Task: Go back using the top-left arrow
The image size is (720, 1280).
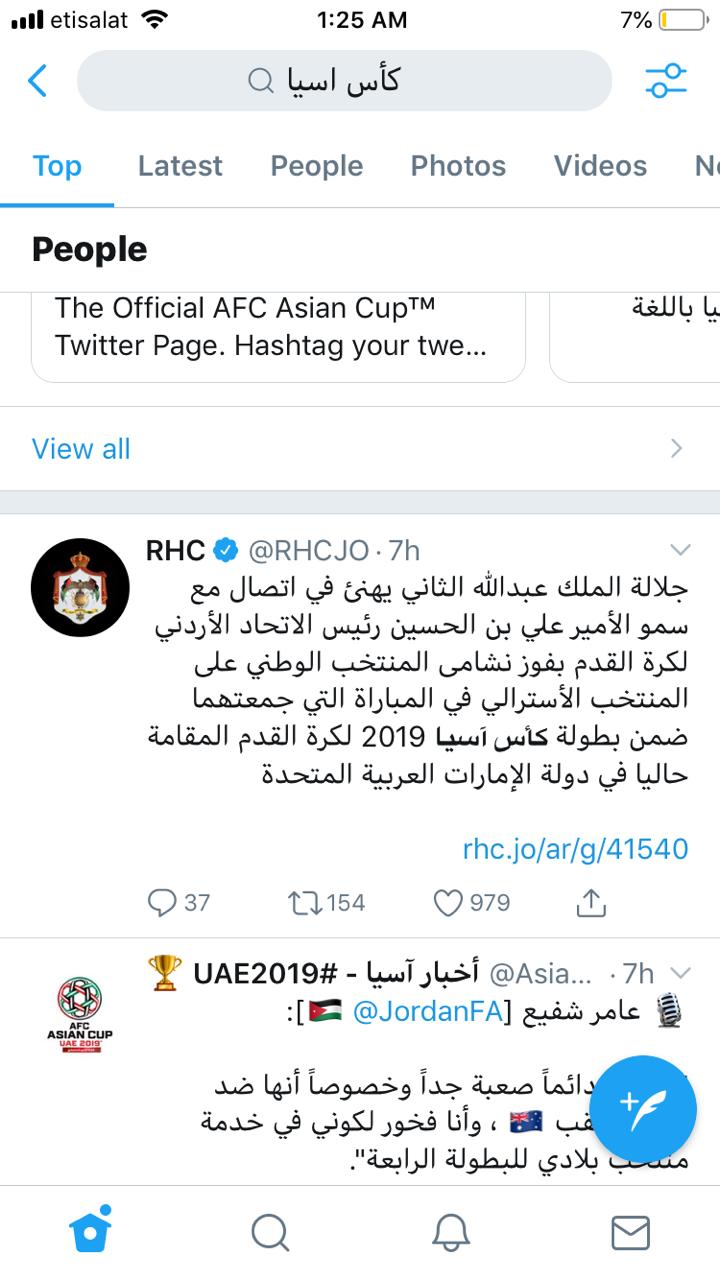Action: tap(37, 81)
